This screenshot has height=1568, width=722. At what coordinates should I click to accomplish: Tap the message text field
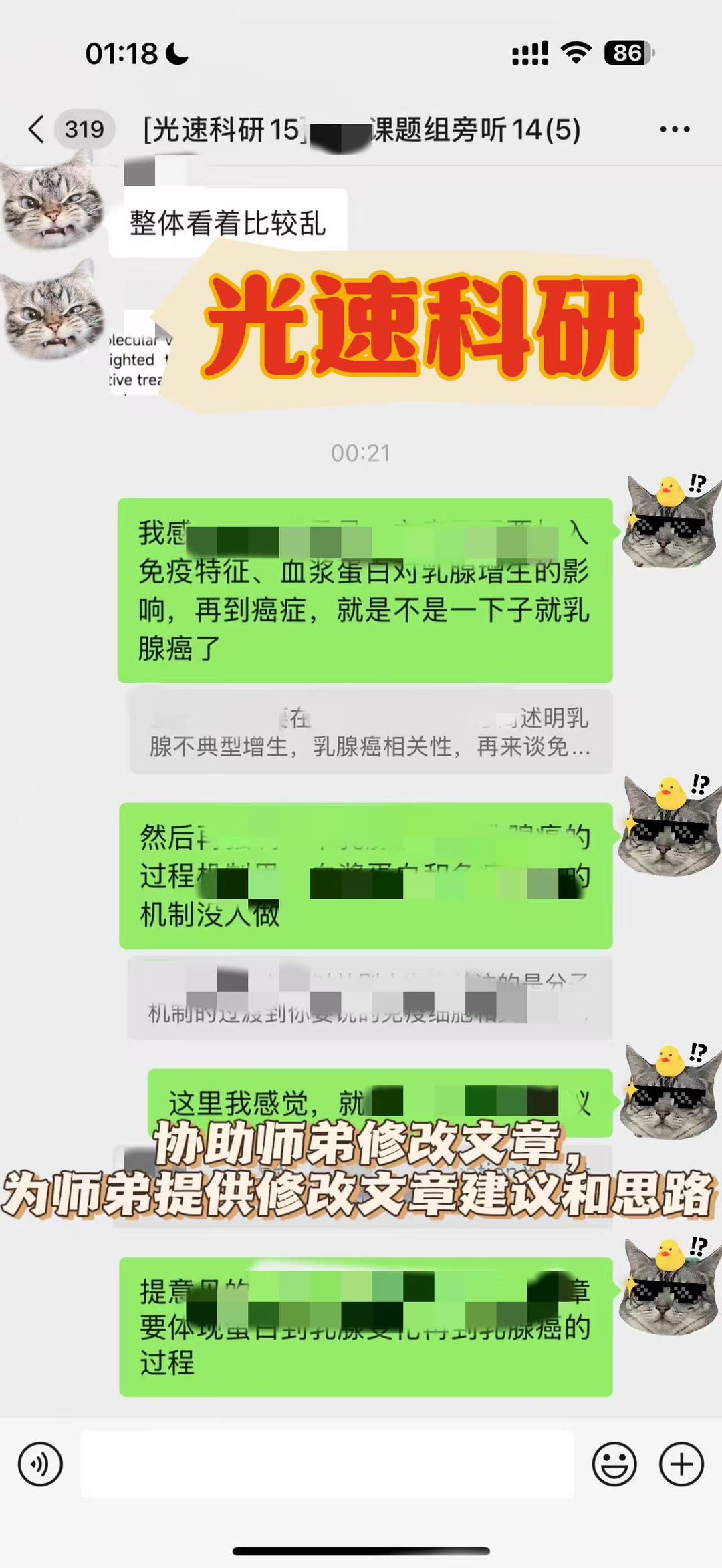click(327, 1464)
